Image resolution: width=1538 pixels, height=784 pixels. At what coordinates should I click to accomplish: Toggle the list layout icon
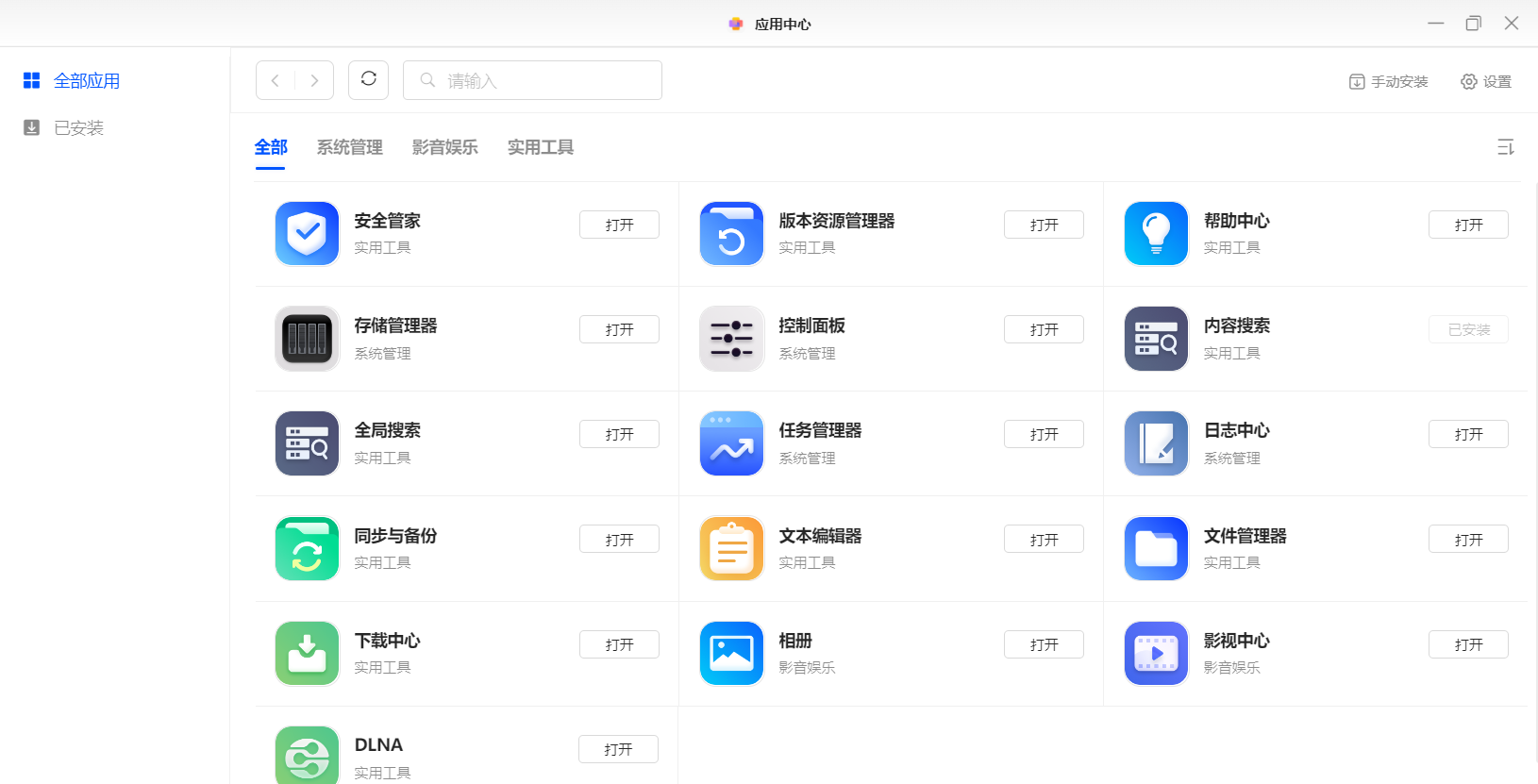click(1506, 147)
